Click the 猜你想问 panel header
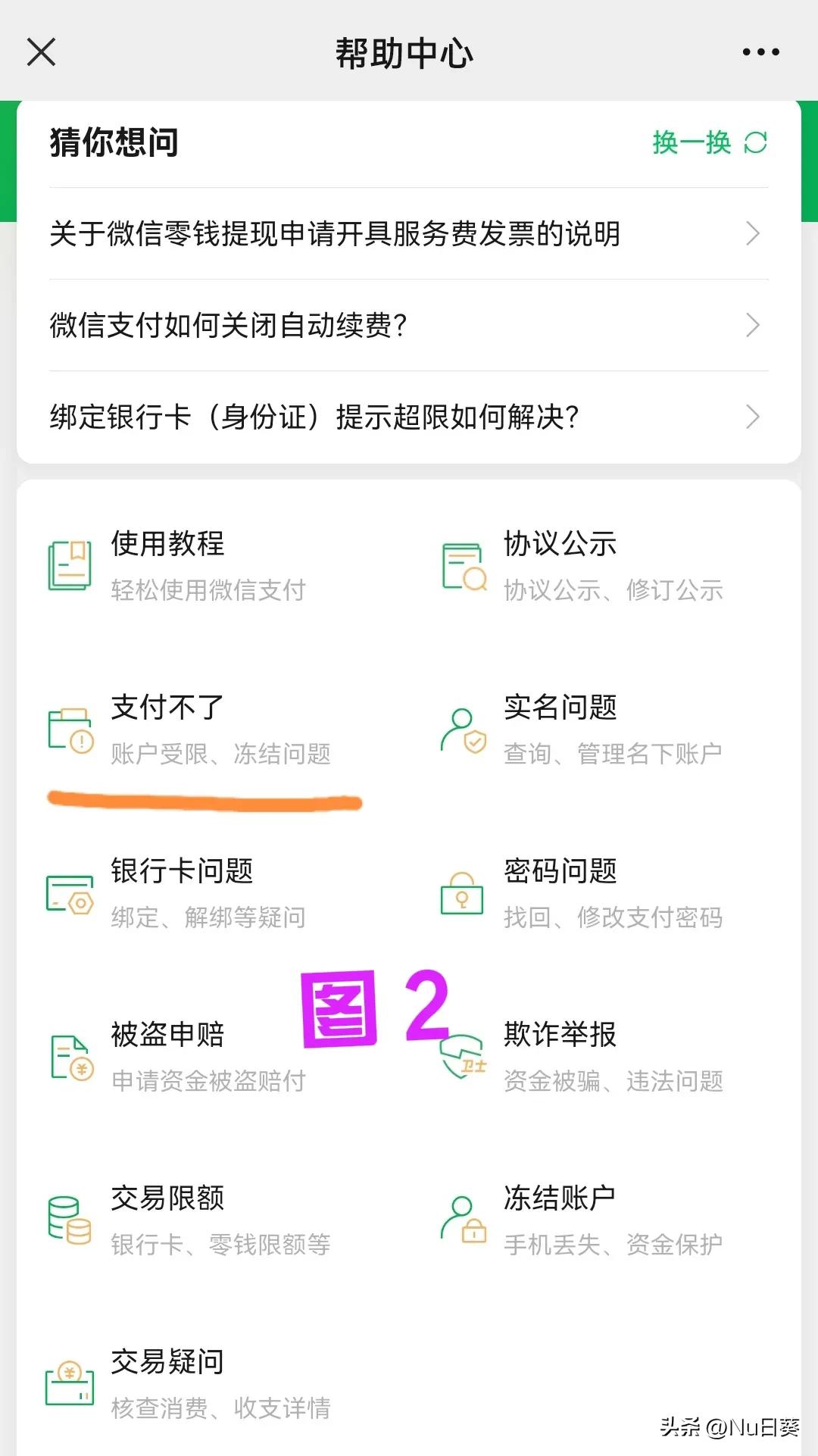 pyautogui.click(x=114, y=144)
